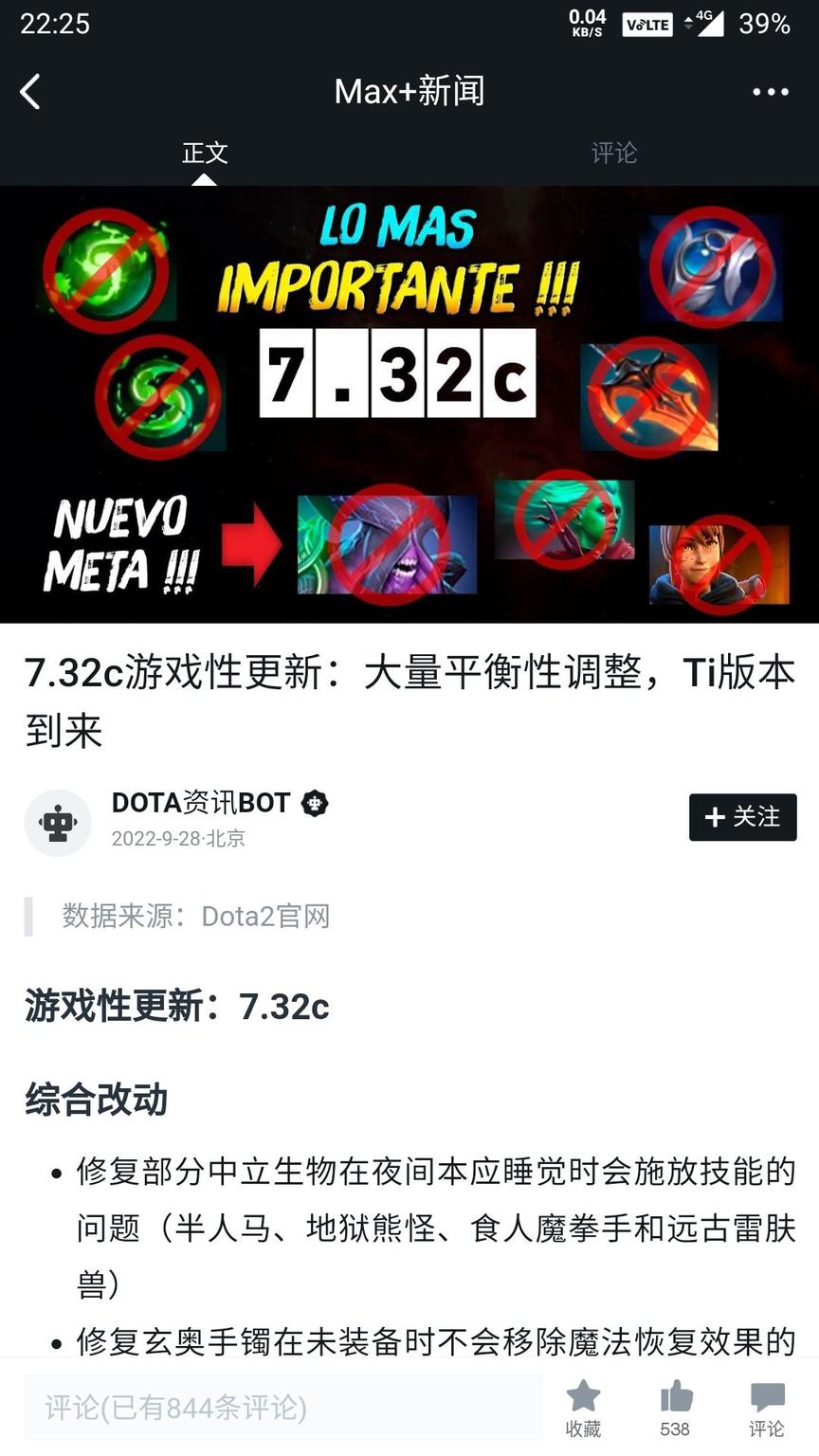Add article to favorites with 收藏 star

pos(583,1406)
